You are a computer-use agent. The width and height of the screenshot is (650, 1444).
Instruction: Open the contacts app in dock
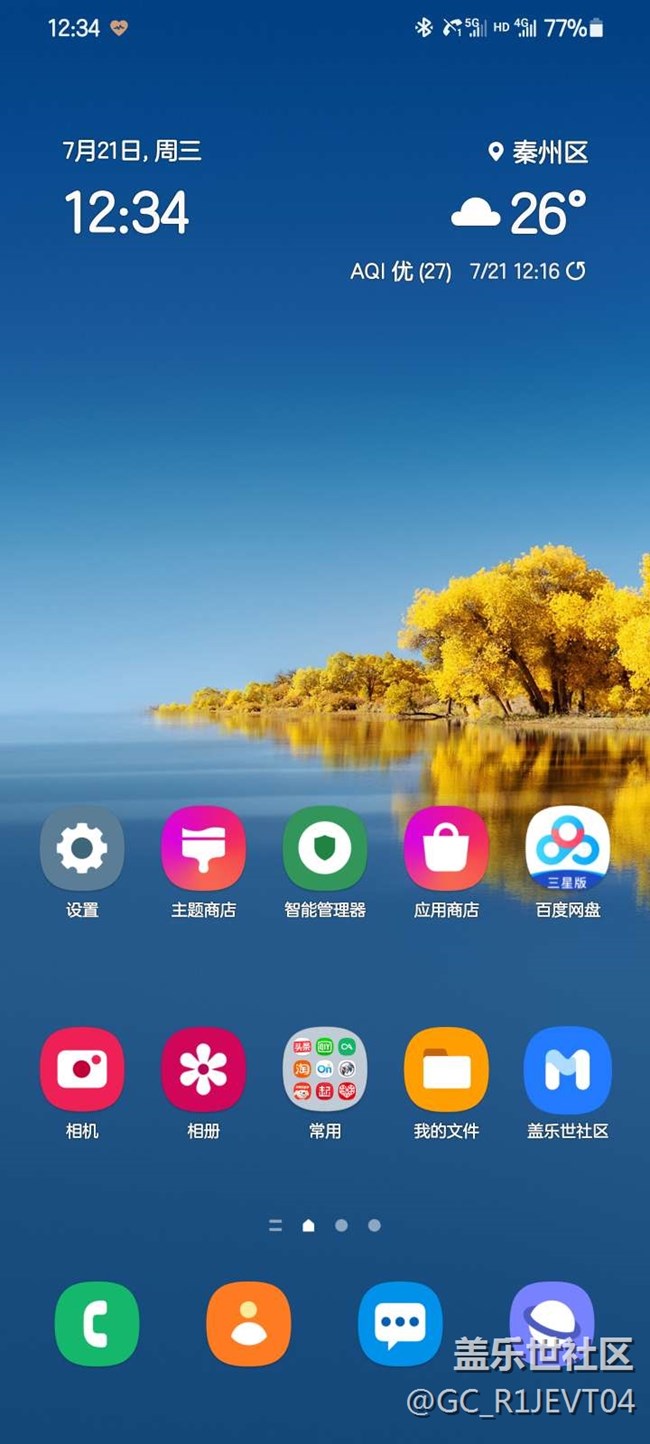coord(249,1324)
